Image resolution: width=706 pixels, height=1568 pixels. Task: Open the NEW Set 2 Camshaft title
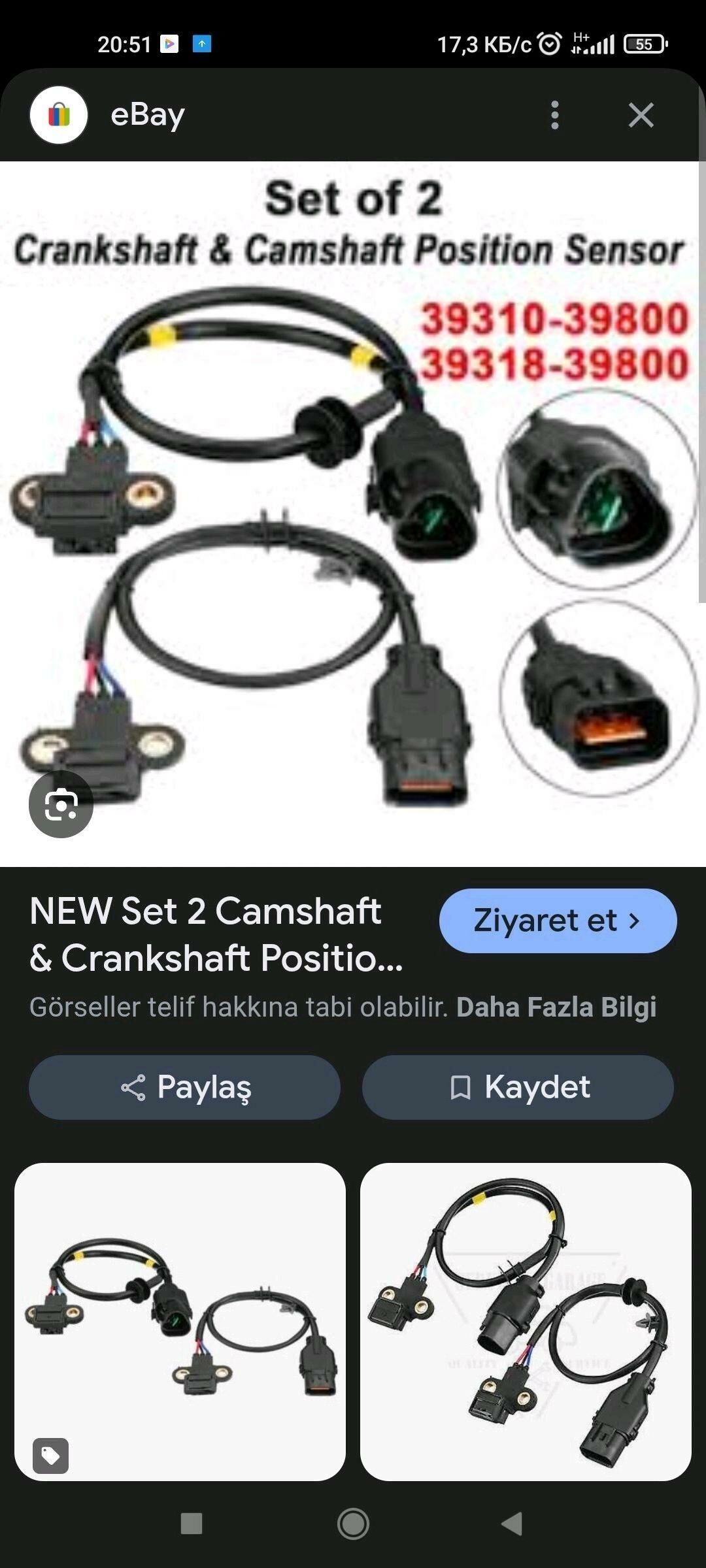pos(216,934)
